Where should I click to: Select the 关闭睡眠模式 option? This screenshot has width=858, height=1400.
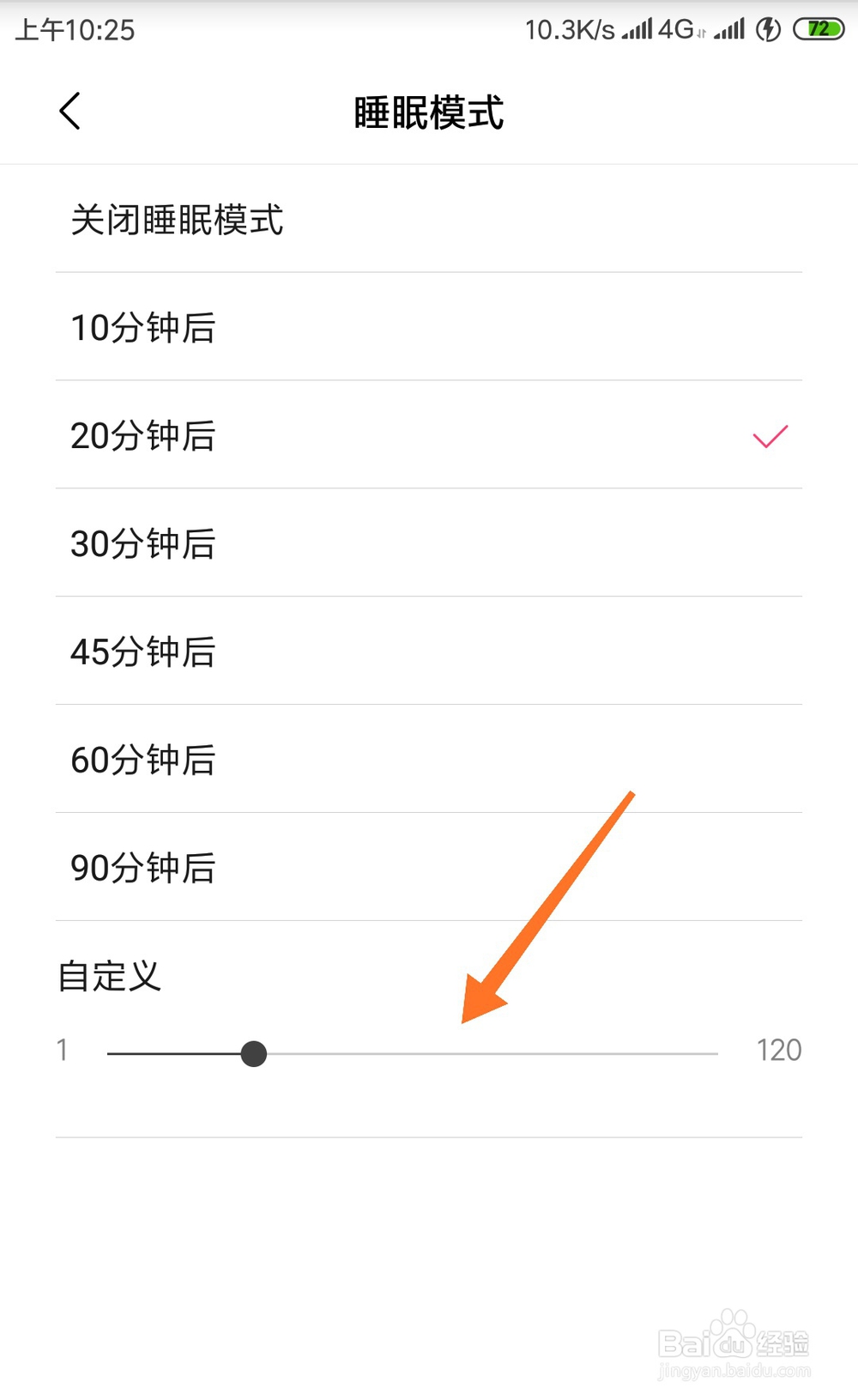tap(176, 221)
